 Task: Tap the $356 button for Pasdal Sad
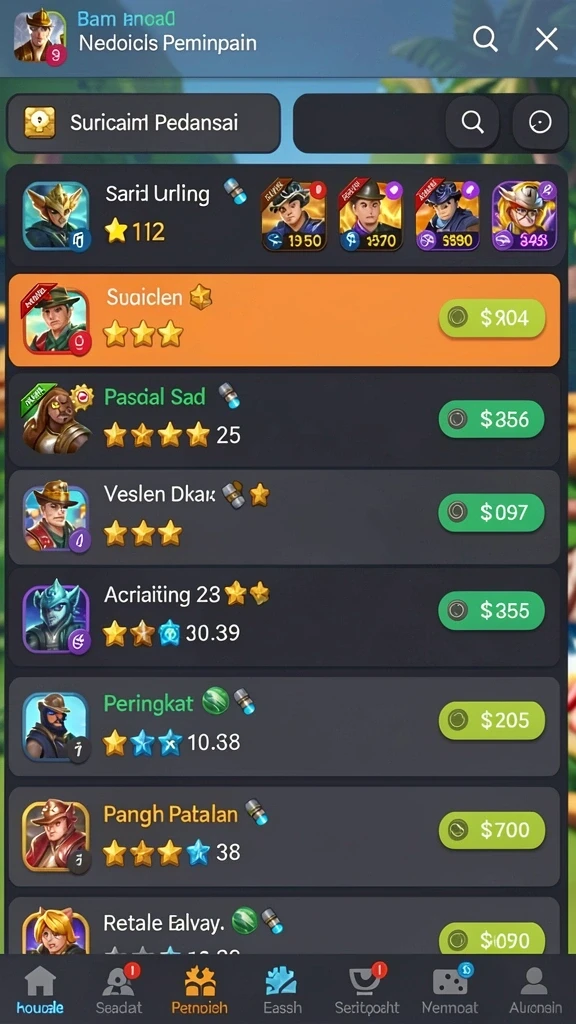point(491,419)
